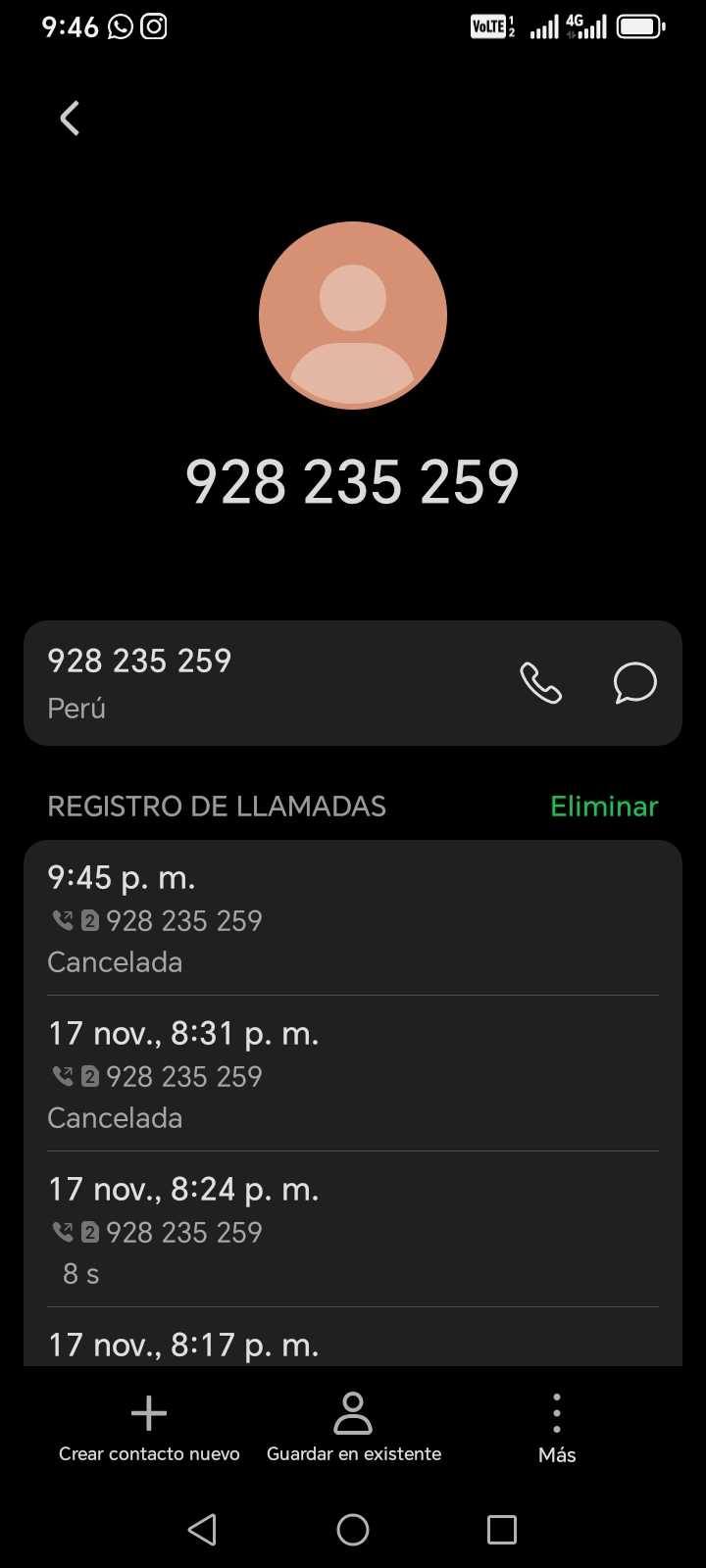Open the 9:45 p. m. call entry
Viewport: 706px width, 1568px height.
[353, 918]
